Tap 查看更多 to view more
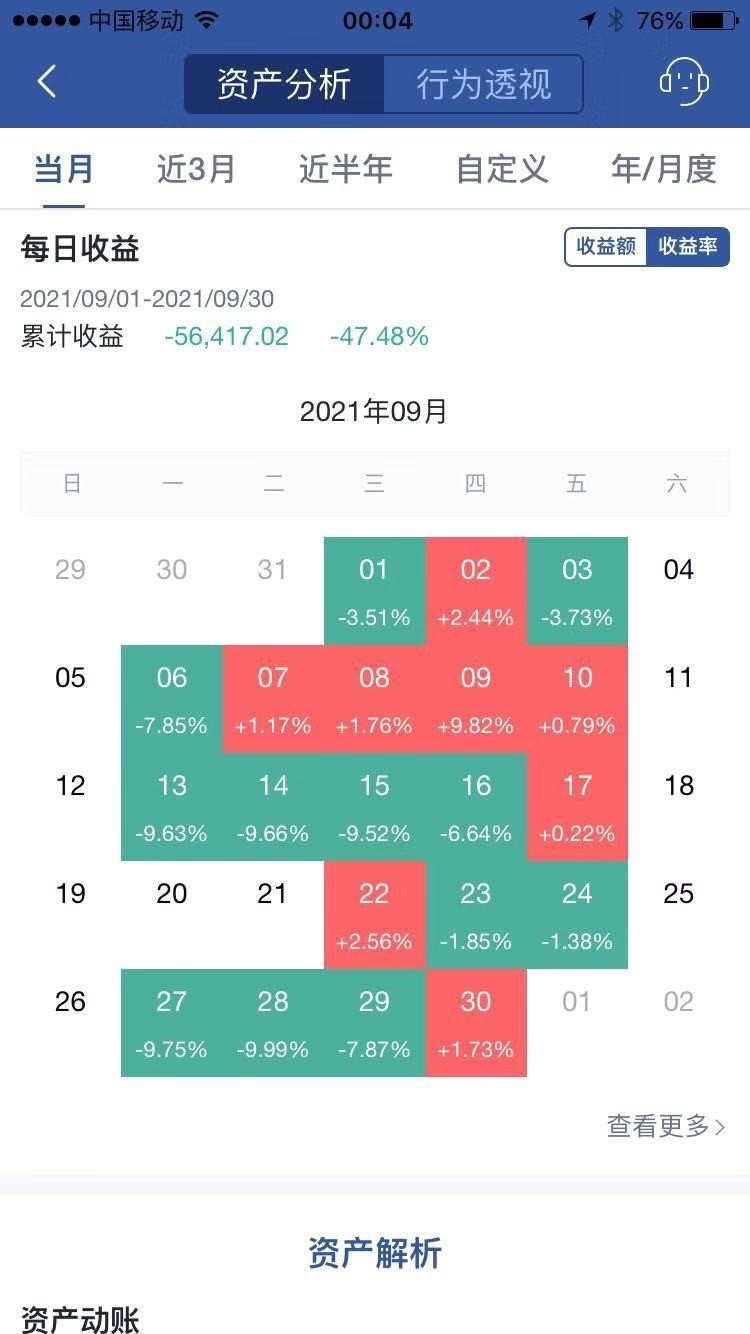Viewport: 750px width, 1334px height. [x=665, y=1126]
